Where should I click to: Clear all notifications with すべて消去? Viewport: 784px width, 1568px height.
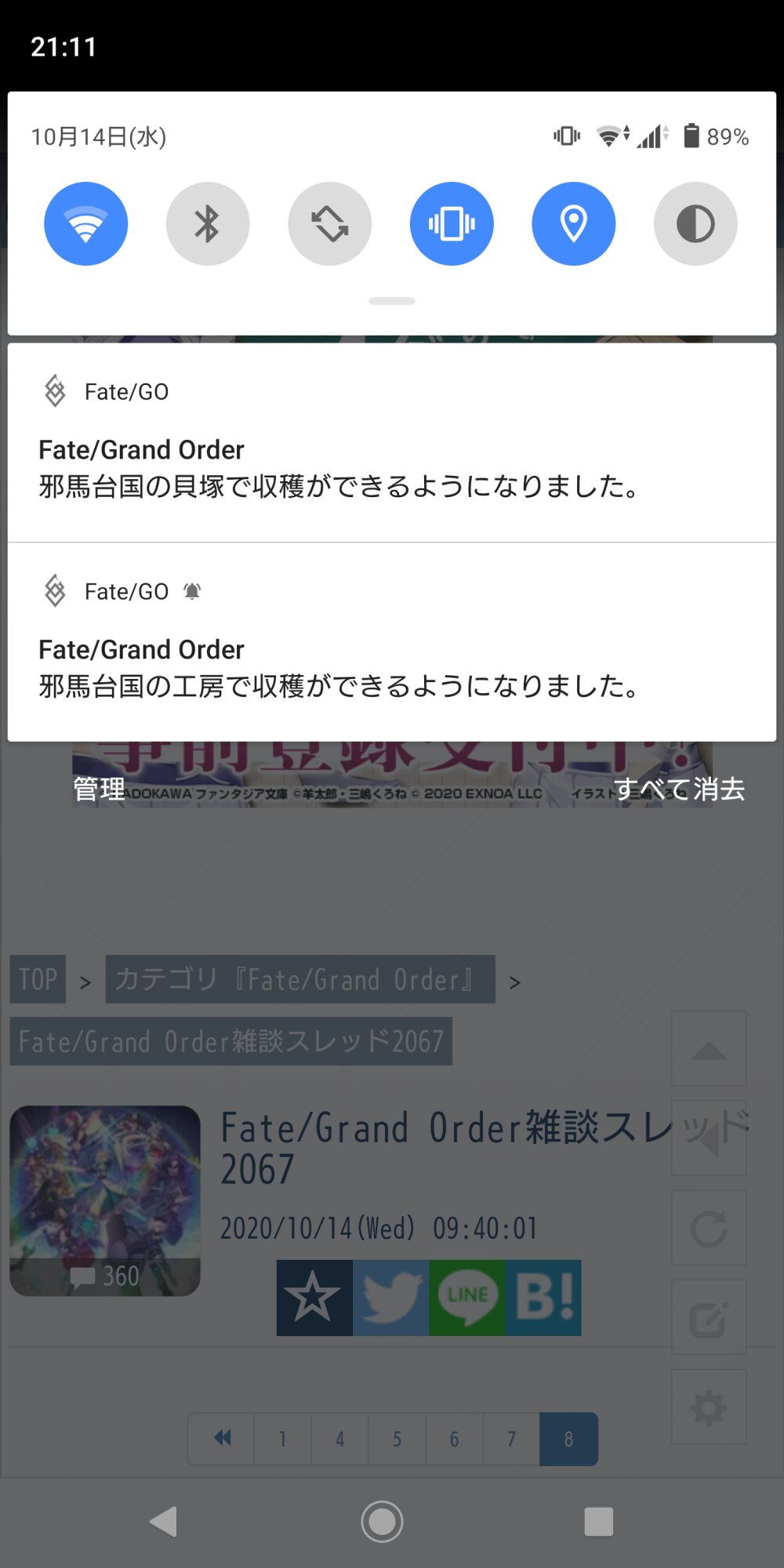coord(679,789)
